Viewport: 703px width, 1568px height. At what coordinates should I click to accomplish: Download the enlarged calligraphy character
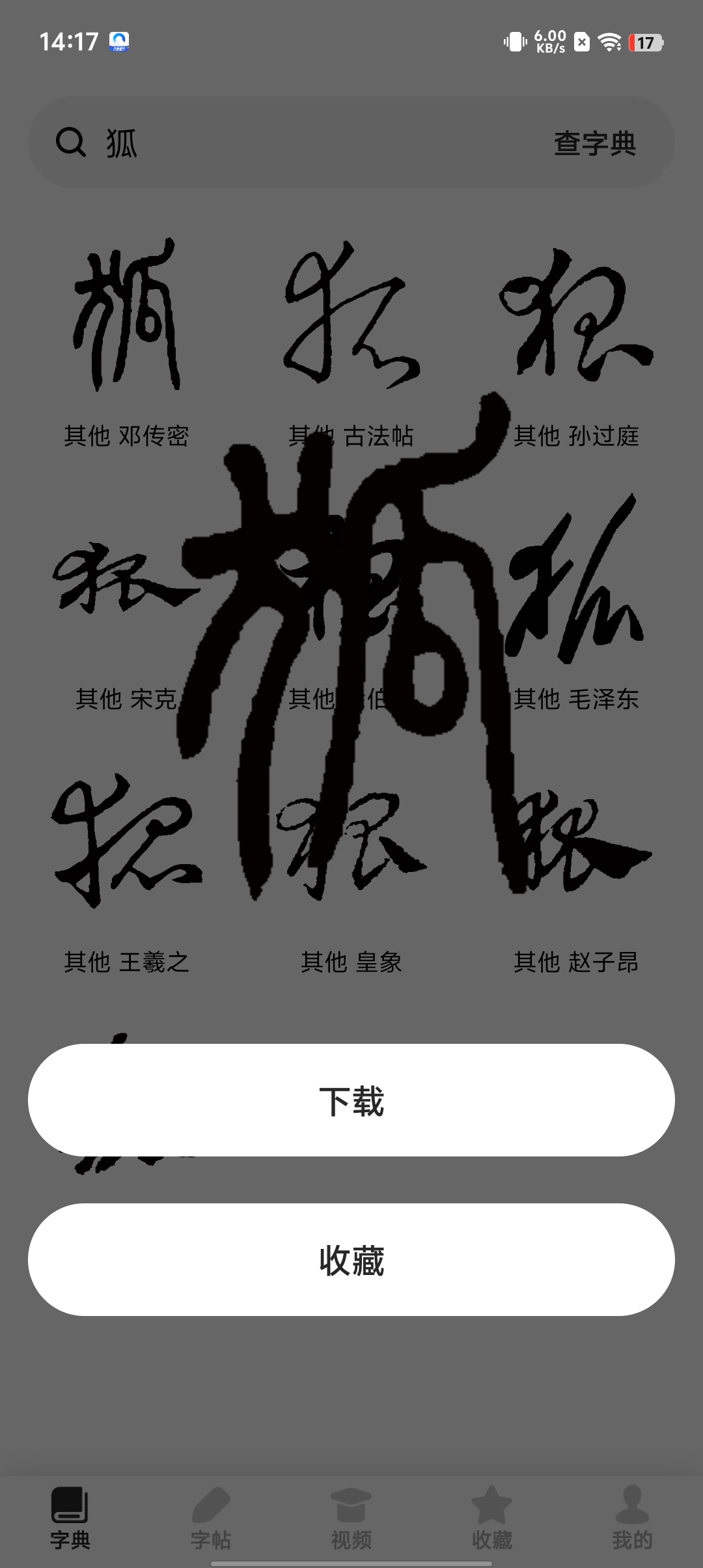[x=351, y=1100]
